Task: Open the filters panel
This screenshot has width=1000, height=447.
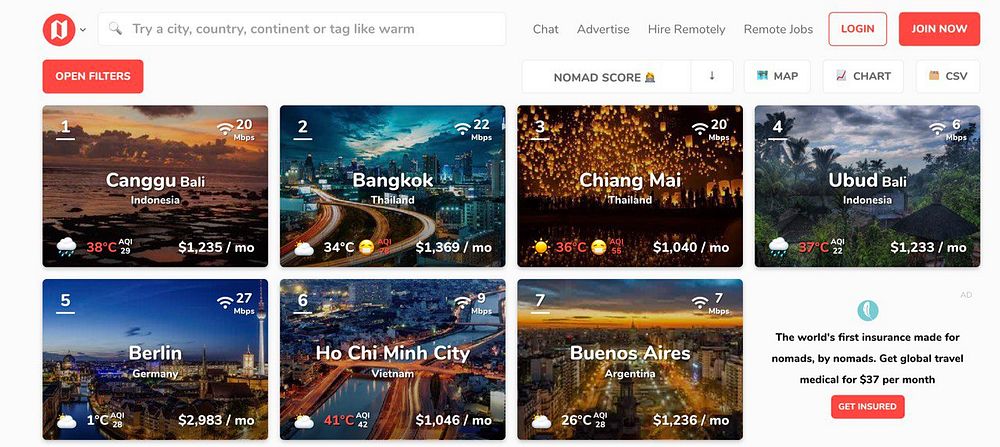Action: (x=93, y=76)
